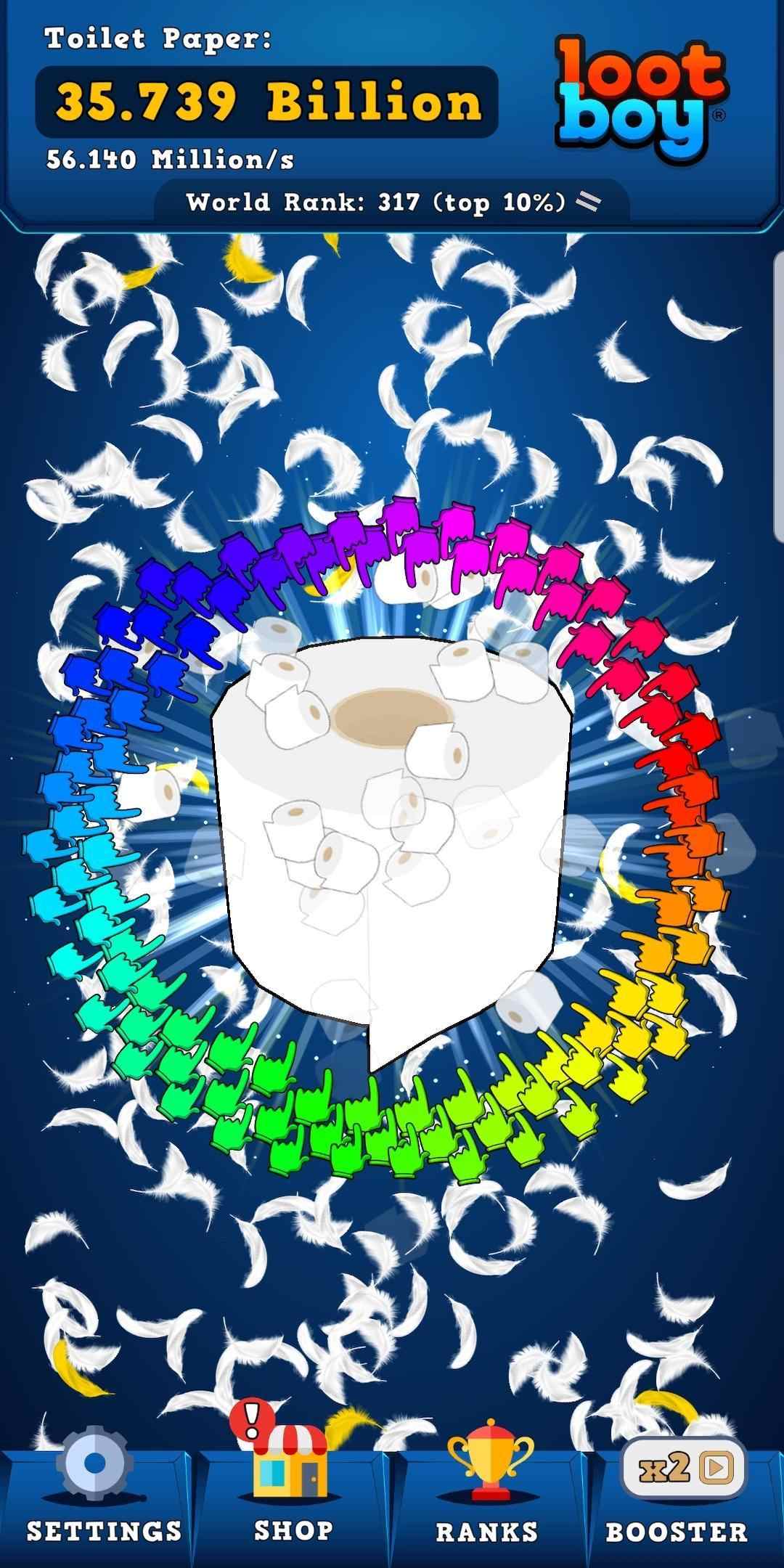Tap the giant toilet paper roll
Viewport: 784px width, 1568px height.
coord(392,835)
